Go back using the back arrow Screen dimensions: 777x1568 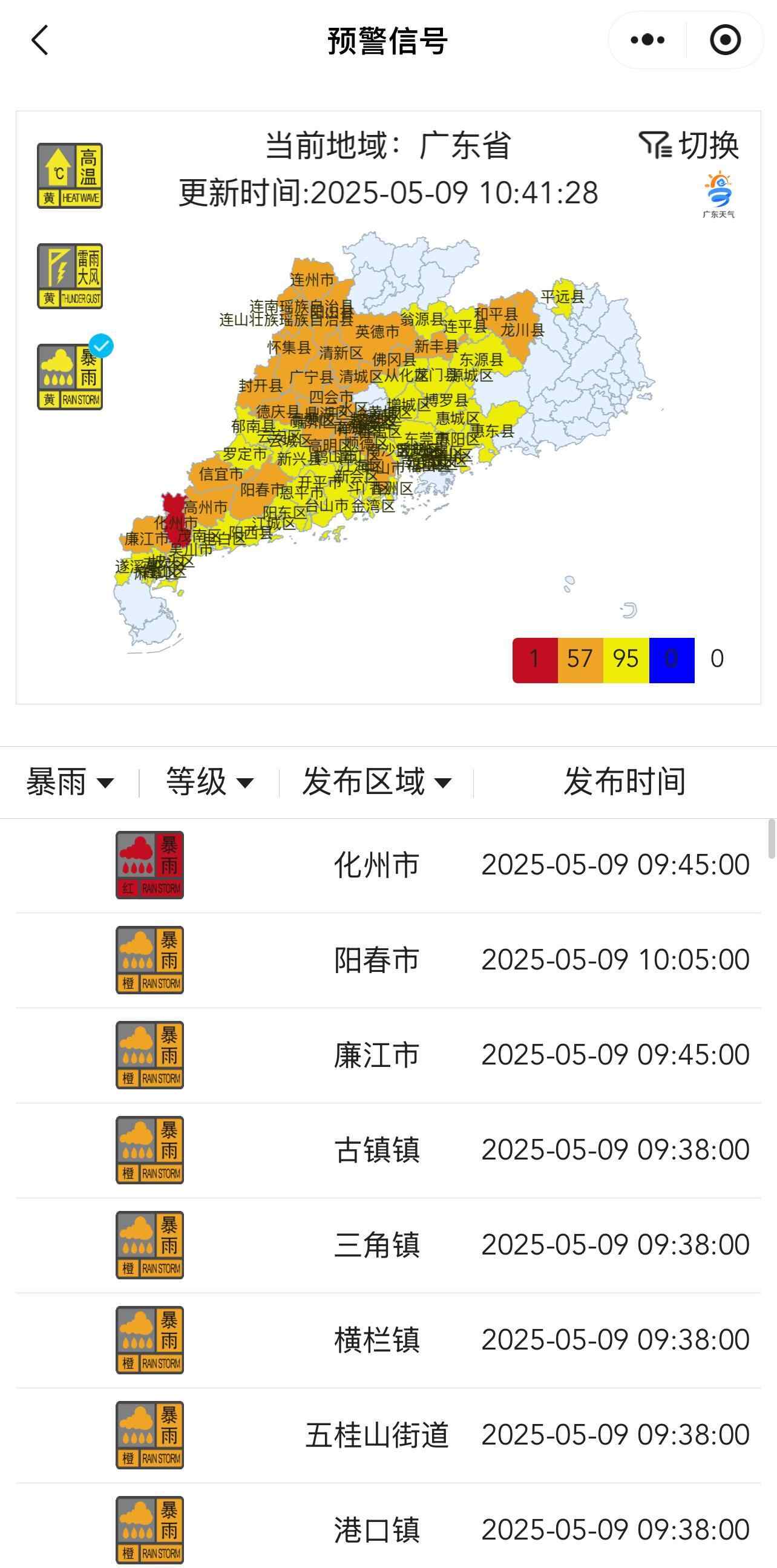[x=40, y=40]
